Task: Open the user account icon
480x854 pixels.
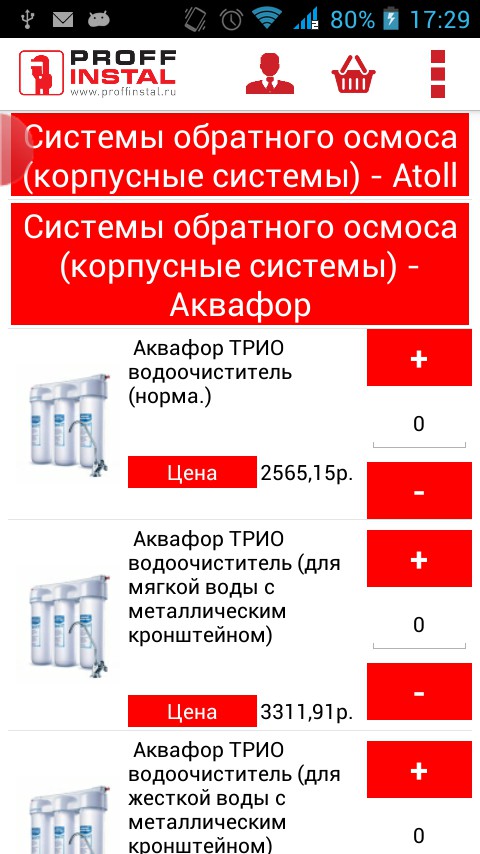Action: click(270, 74)
